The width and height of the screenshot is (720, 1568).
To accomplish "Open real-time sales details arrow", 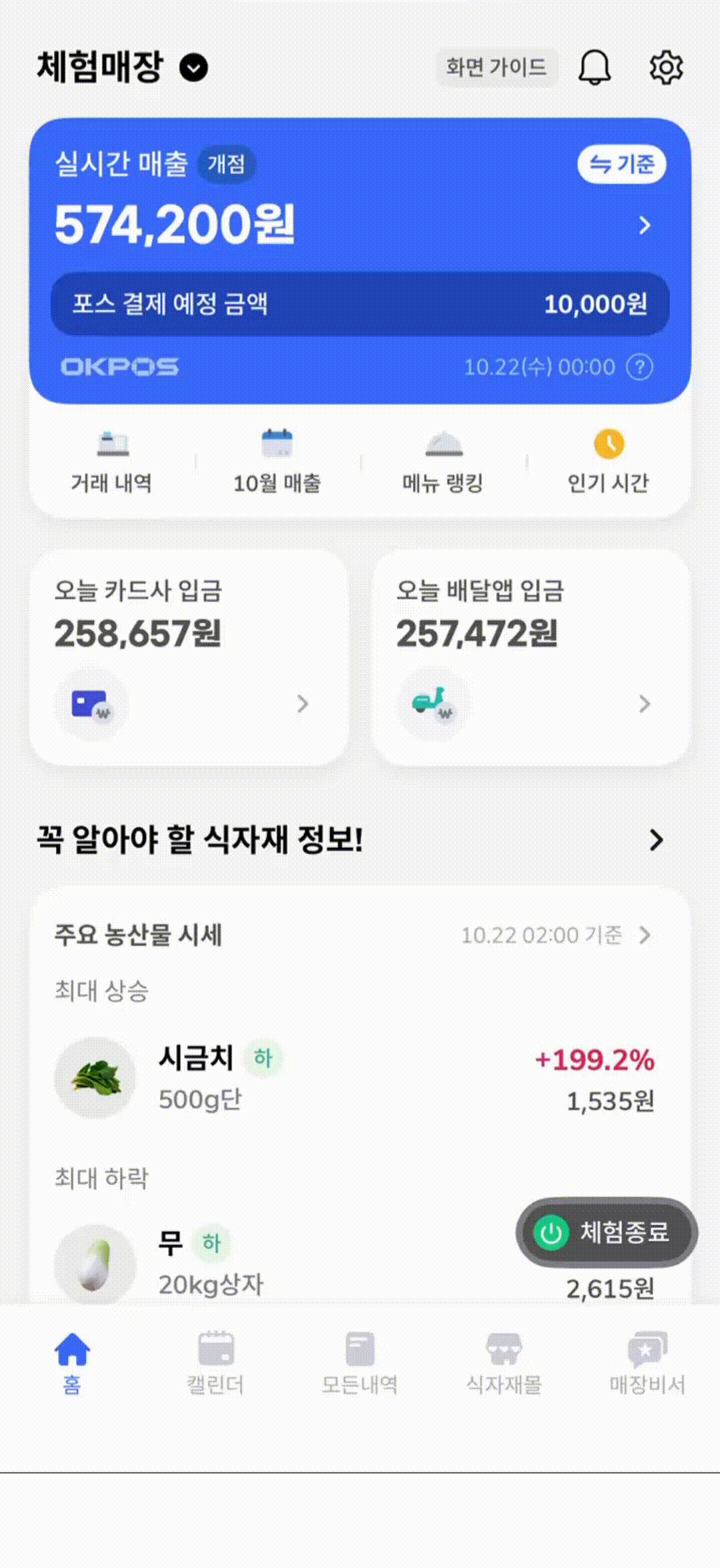I will (644, 225).
